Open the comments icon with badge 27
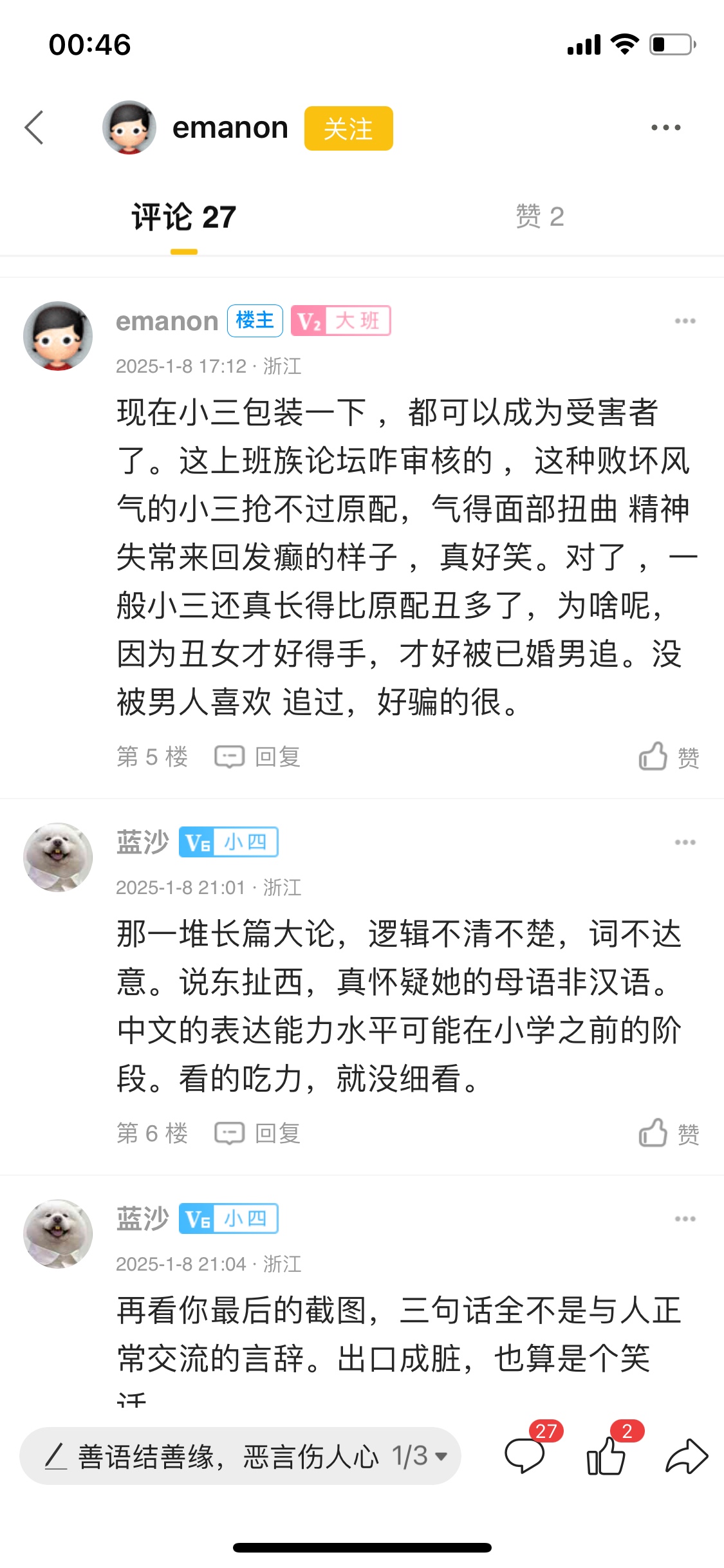The height and width of the screenshot is (1568, 724). [x=526, y=1456]
